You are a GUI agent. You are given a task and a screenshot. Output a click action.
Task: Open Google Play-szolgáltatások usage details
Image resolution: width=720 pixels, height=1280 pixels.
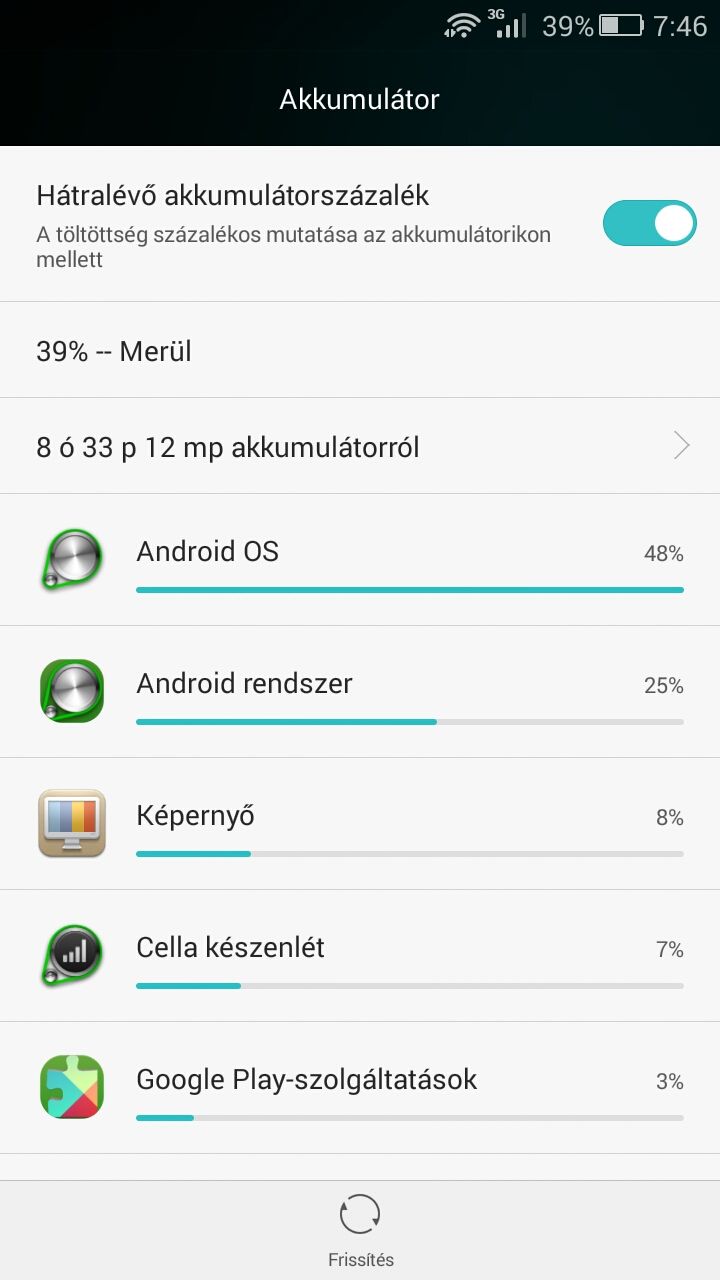coord(360,1088)
